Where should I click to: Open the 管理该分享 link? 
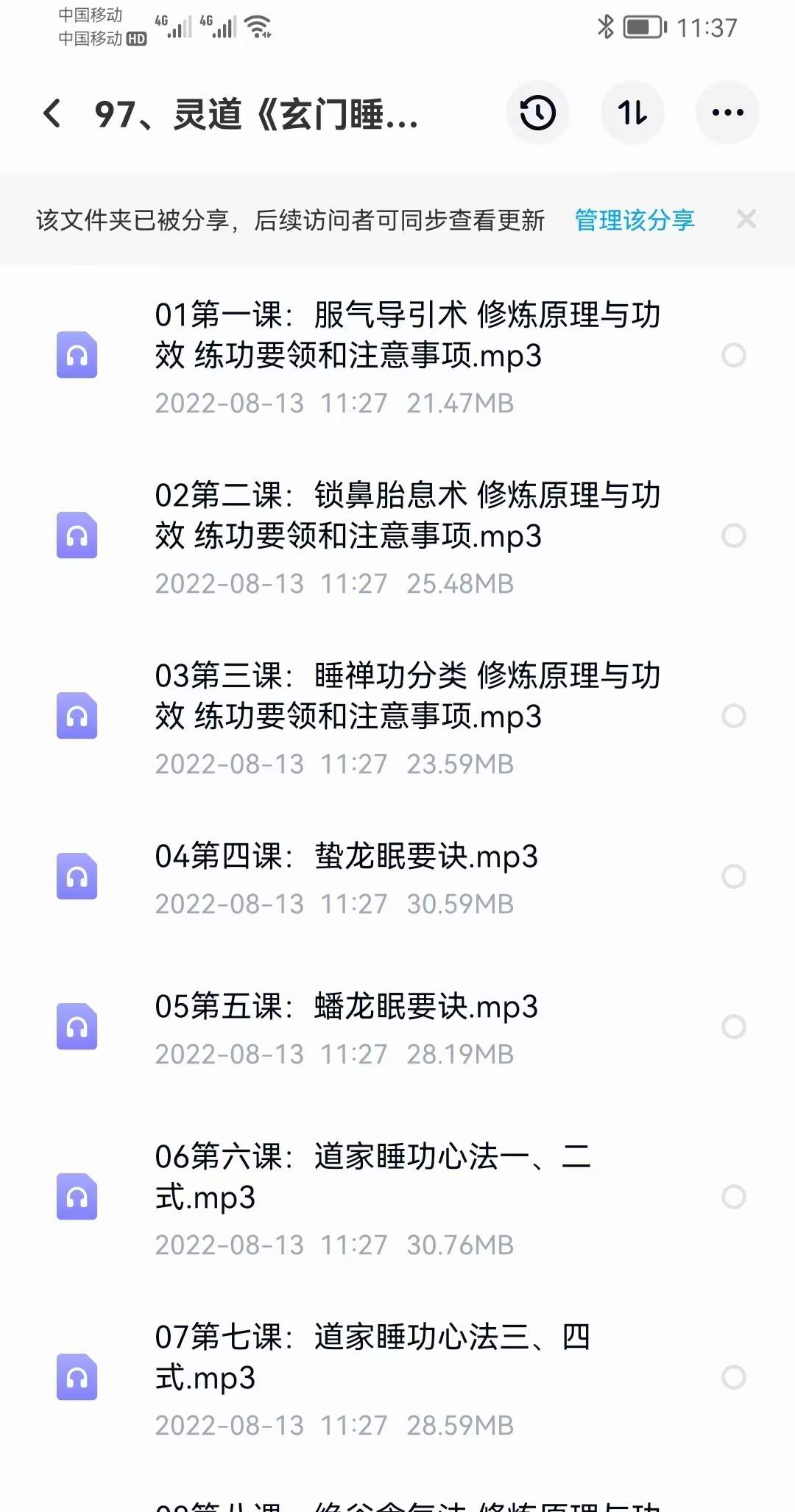click(x=633, y=219)
